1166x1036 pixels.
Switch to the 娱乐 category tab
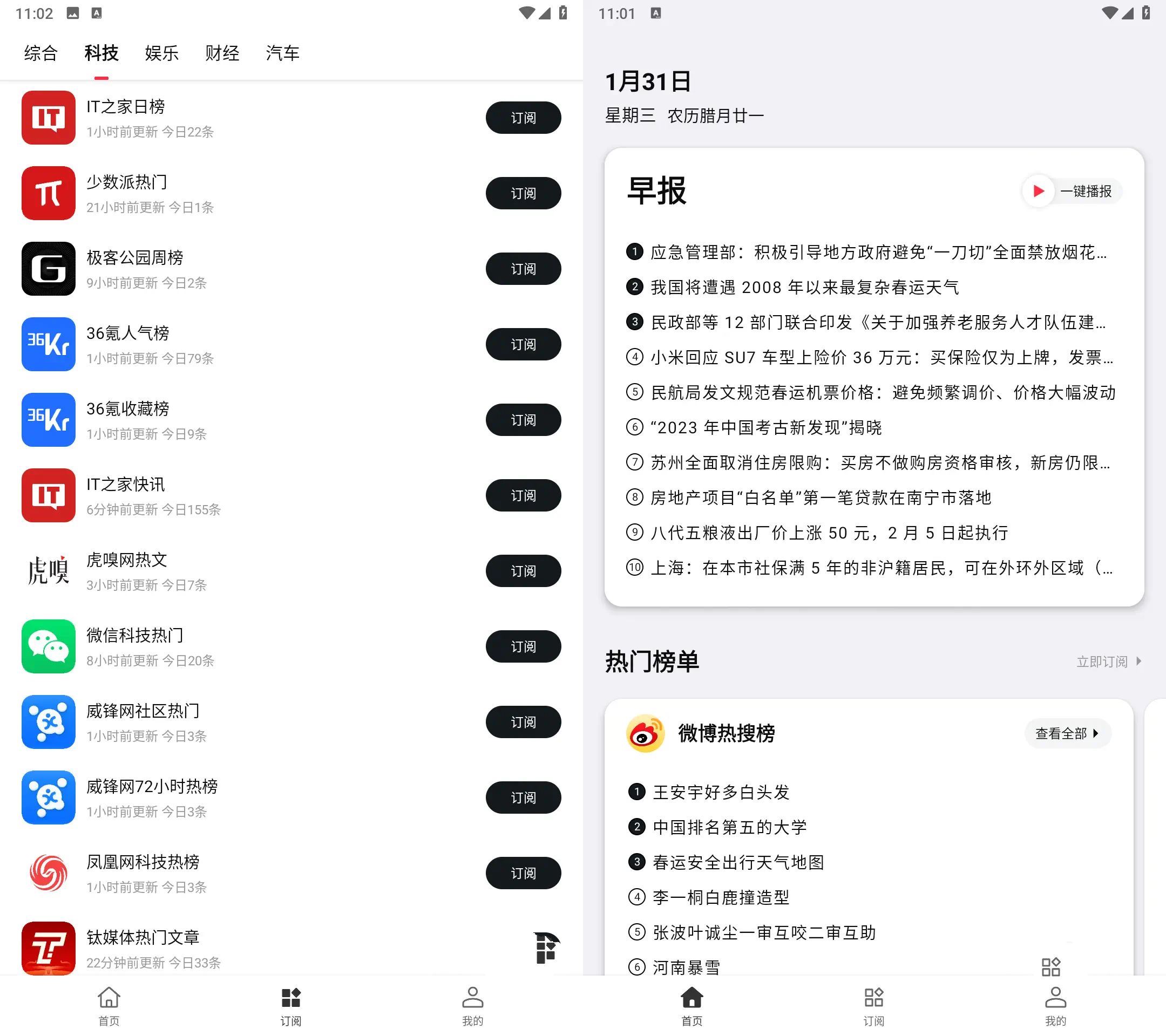(x=161, y=53)
